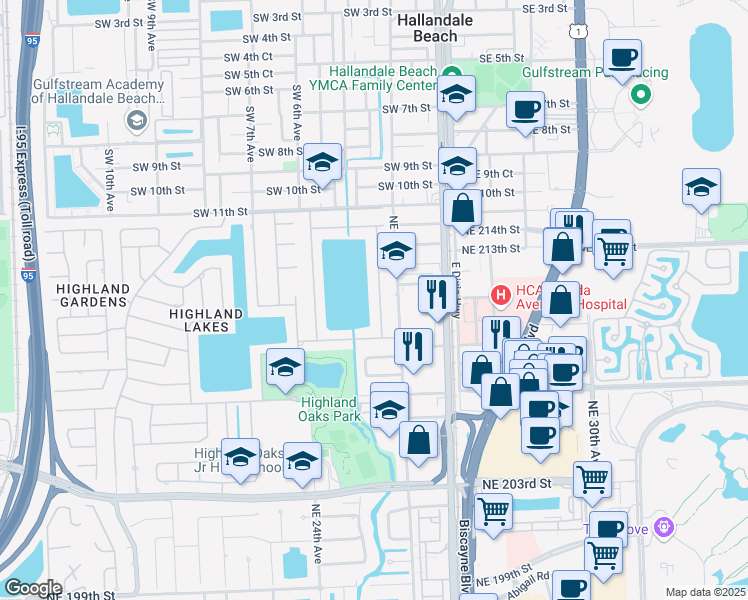Open the restaurant marker on E Dixie Hwy
The height and width of the screenshot is (600, 748).
point(437,297)
